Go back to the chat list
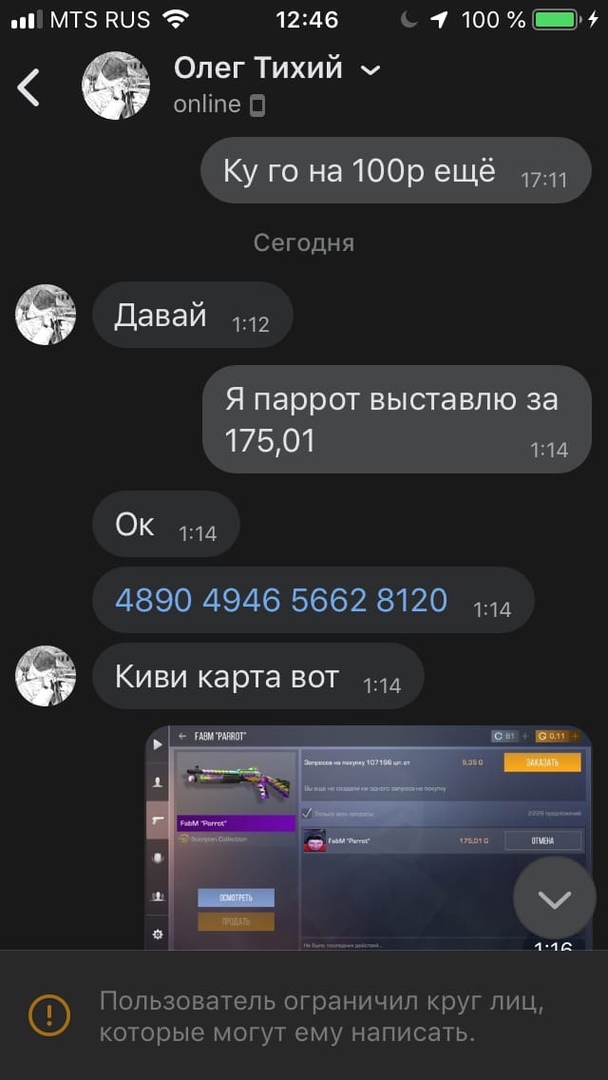The image size is (608, 1080). [29, 87]
